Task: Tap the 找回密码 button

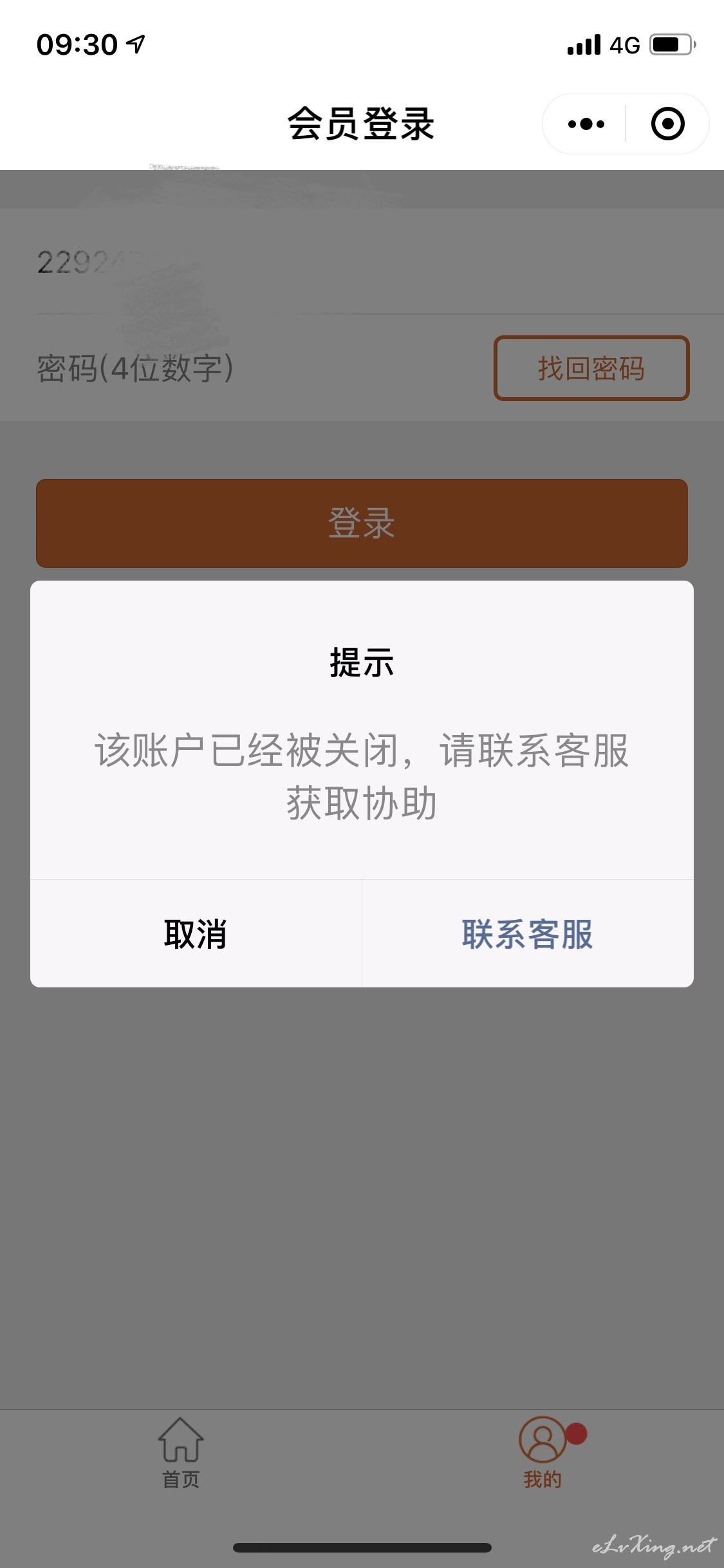Action: point(591,368)
